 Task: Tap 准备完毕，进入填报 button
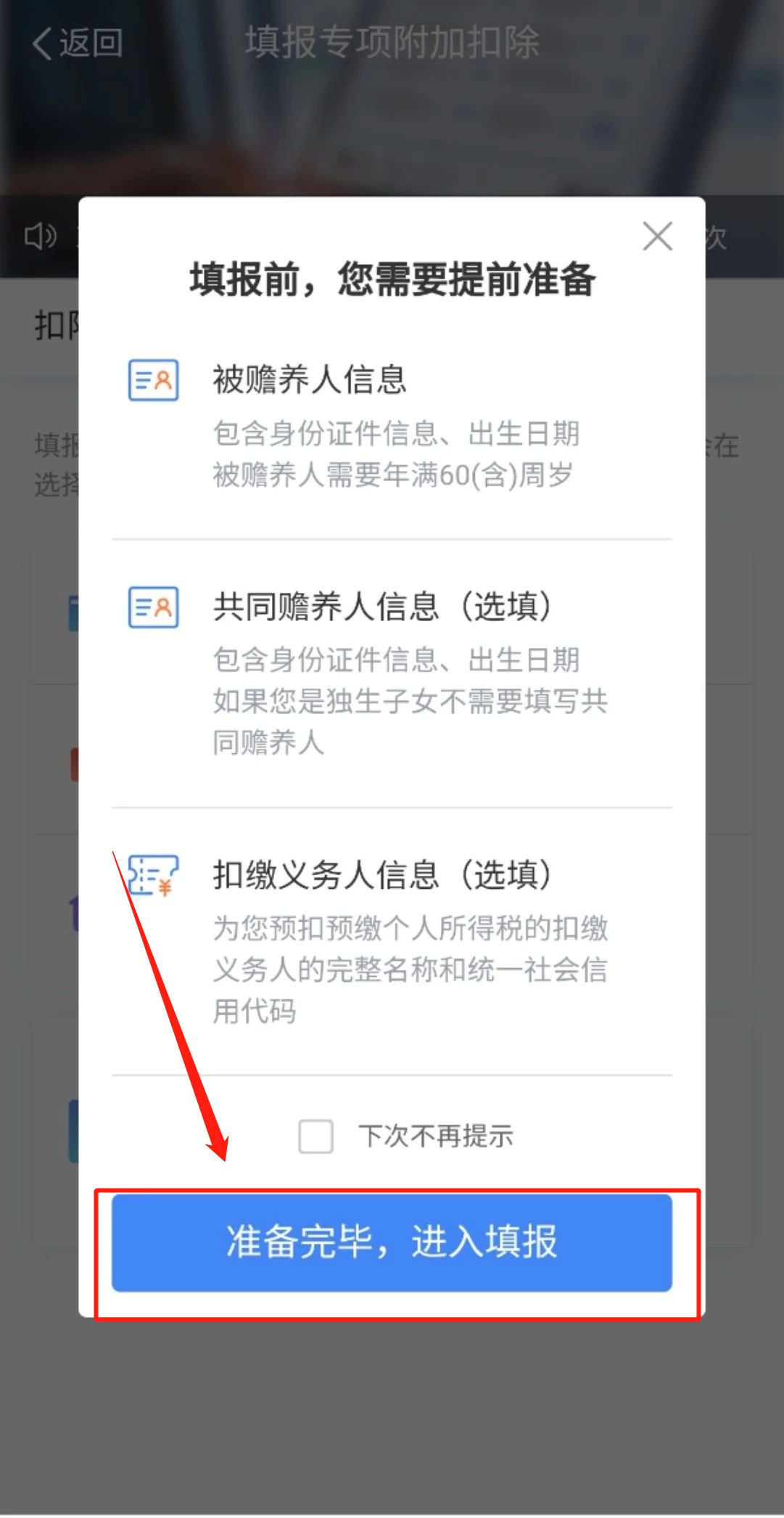coord(392,1242)
